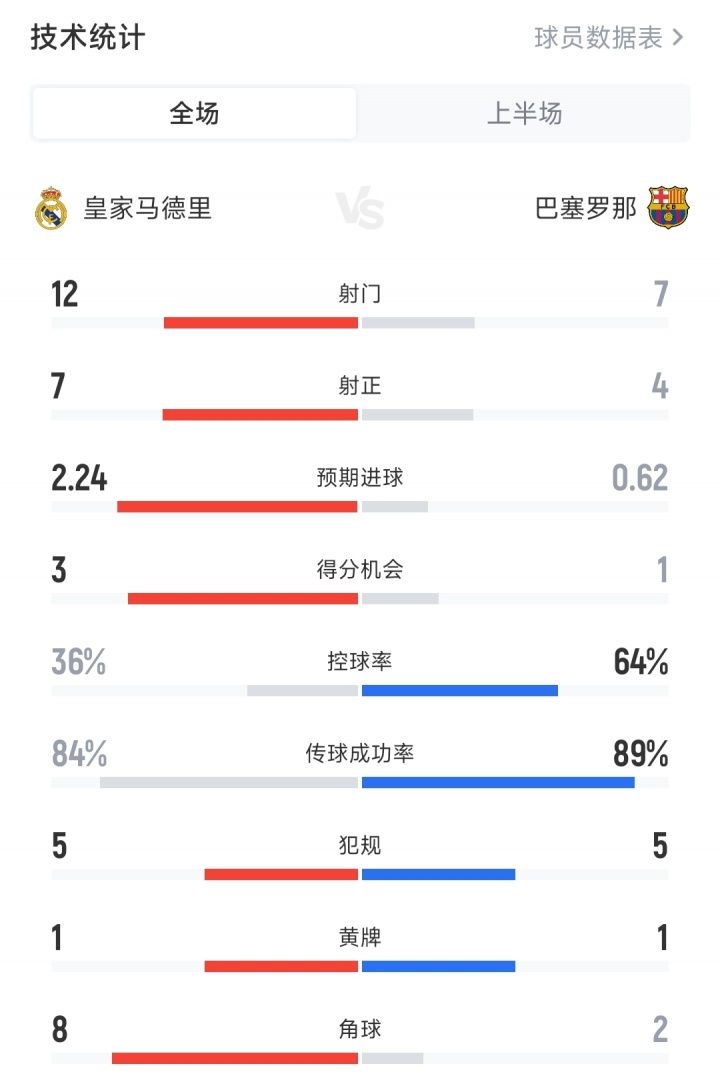
Task: Switch to the 上半场 tab
Action: 523,113
